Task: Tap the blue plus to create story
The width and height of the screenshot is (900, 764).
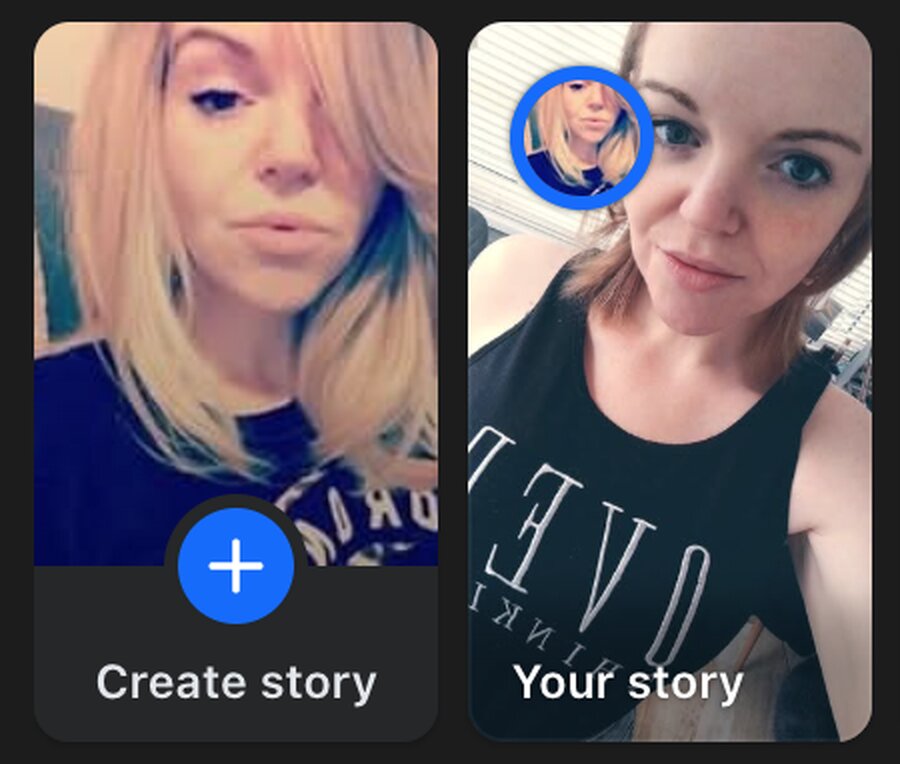Action: [236, 566]
